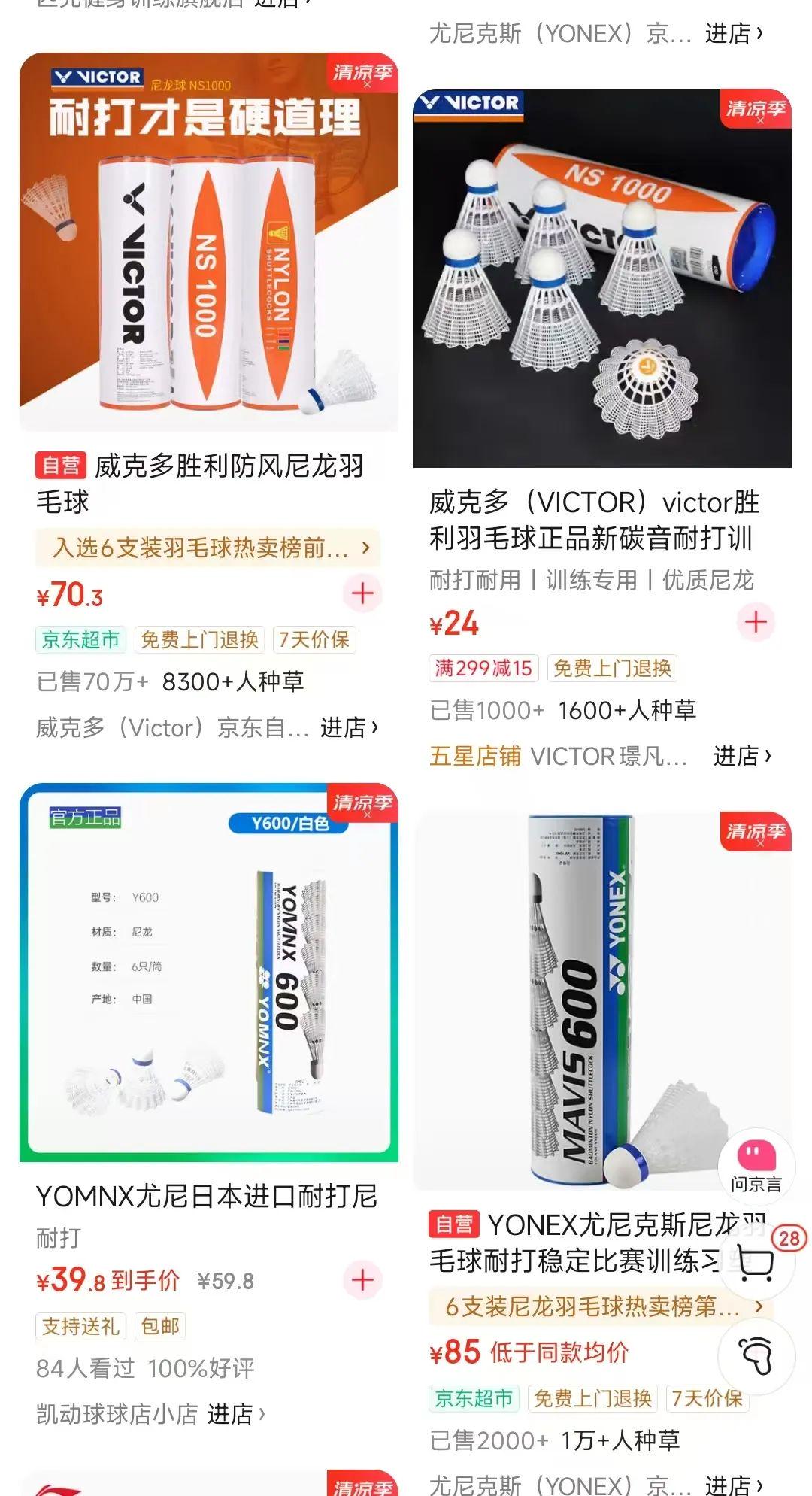812x1496 pixels.
Task: Open the Victor NS 1000 black background product
Action: [602, 278]
